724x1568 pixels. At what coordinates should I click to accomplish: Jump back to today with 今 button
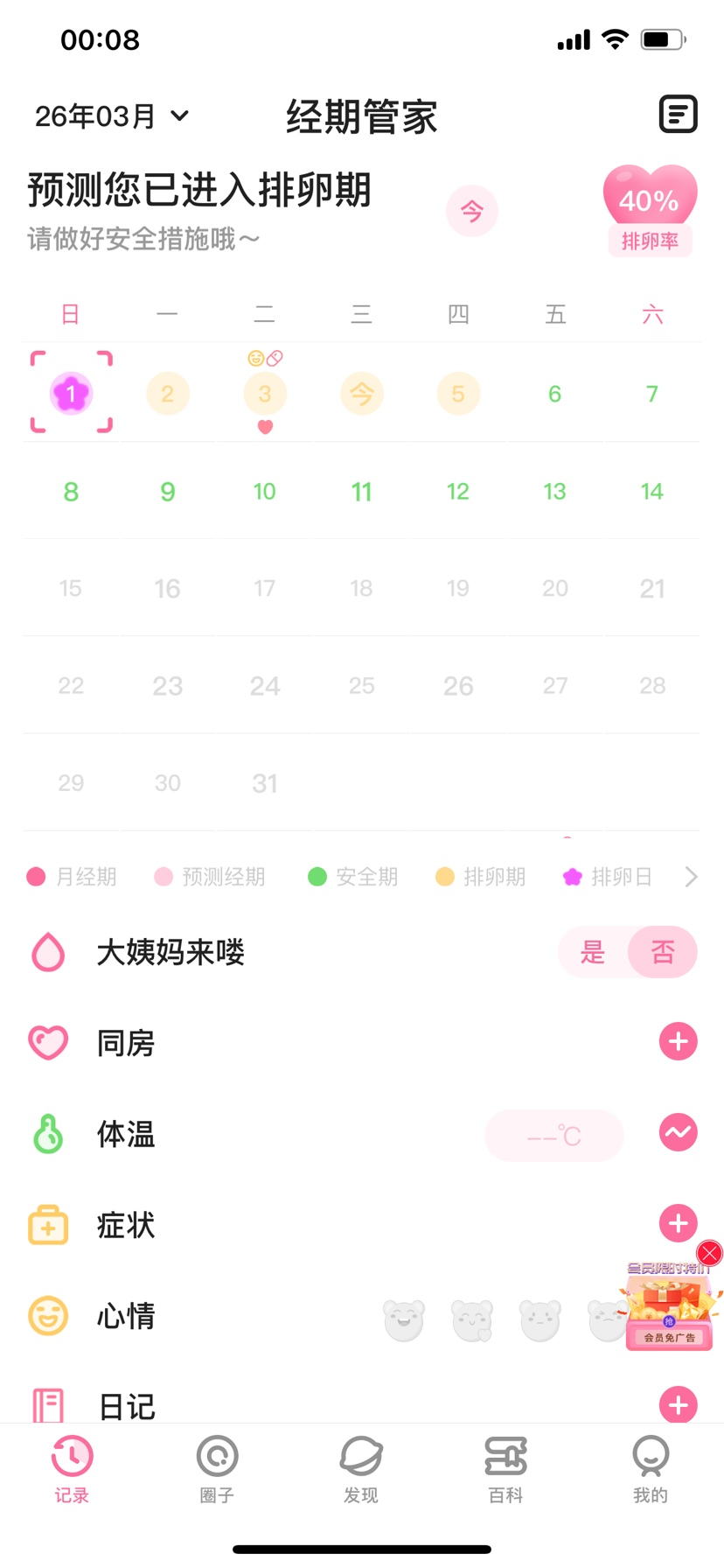(x=471, y=211)
